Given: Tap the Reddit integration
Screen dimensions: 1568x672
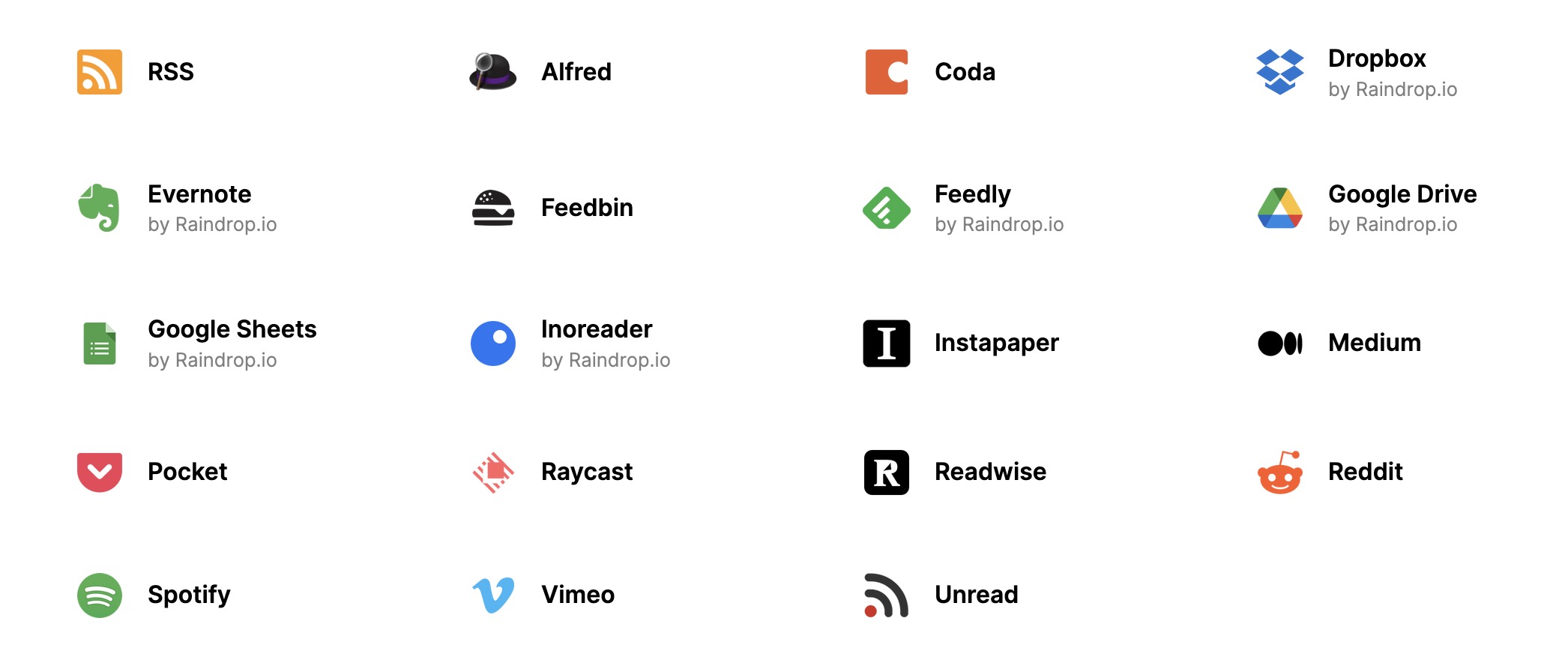Looking at the screenshot, I should click(x=1364, y=472).
